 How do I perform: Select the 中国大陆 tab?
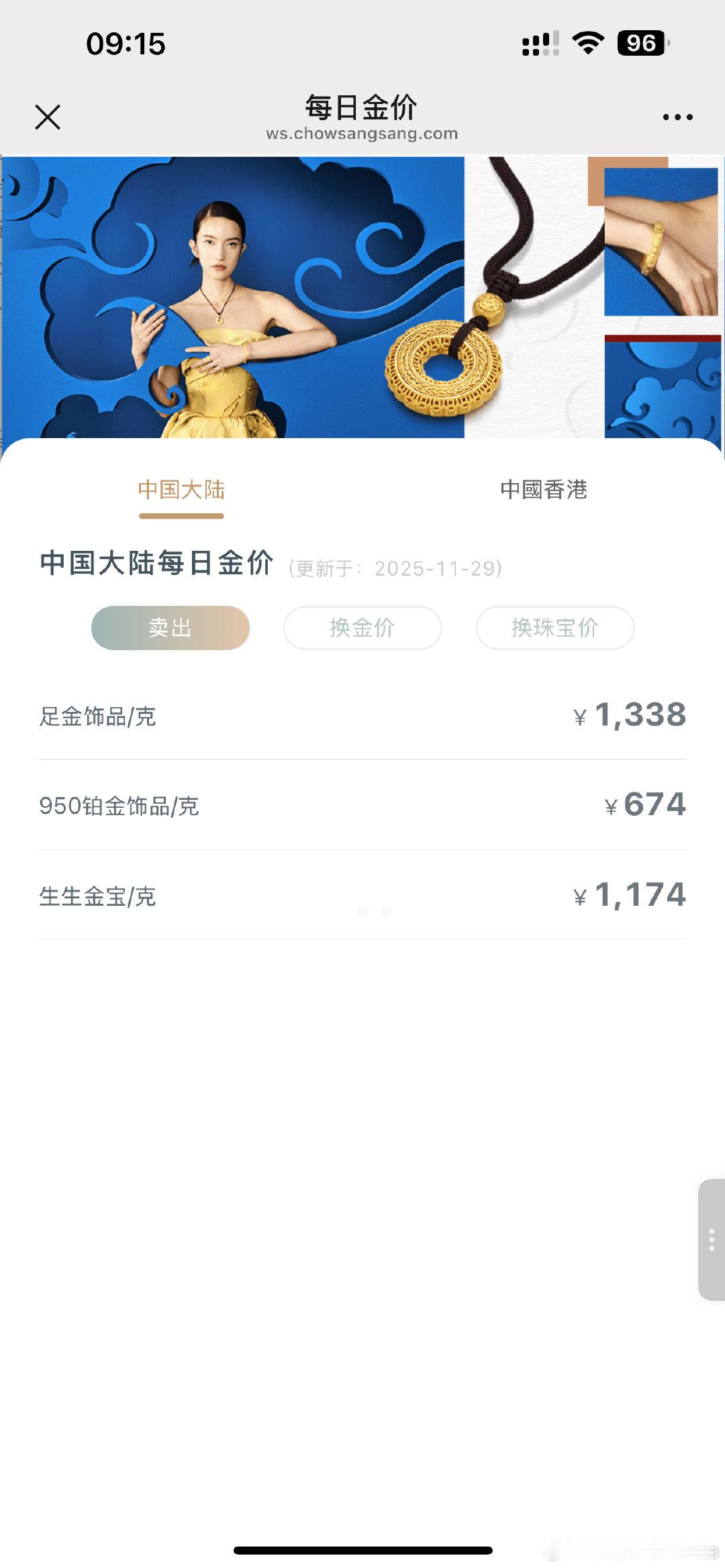coord(180,490)
